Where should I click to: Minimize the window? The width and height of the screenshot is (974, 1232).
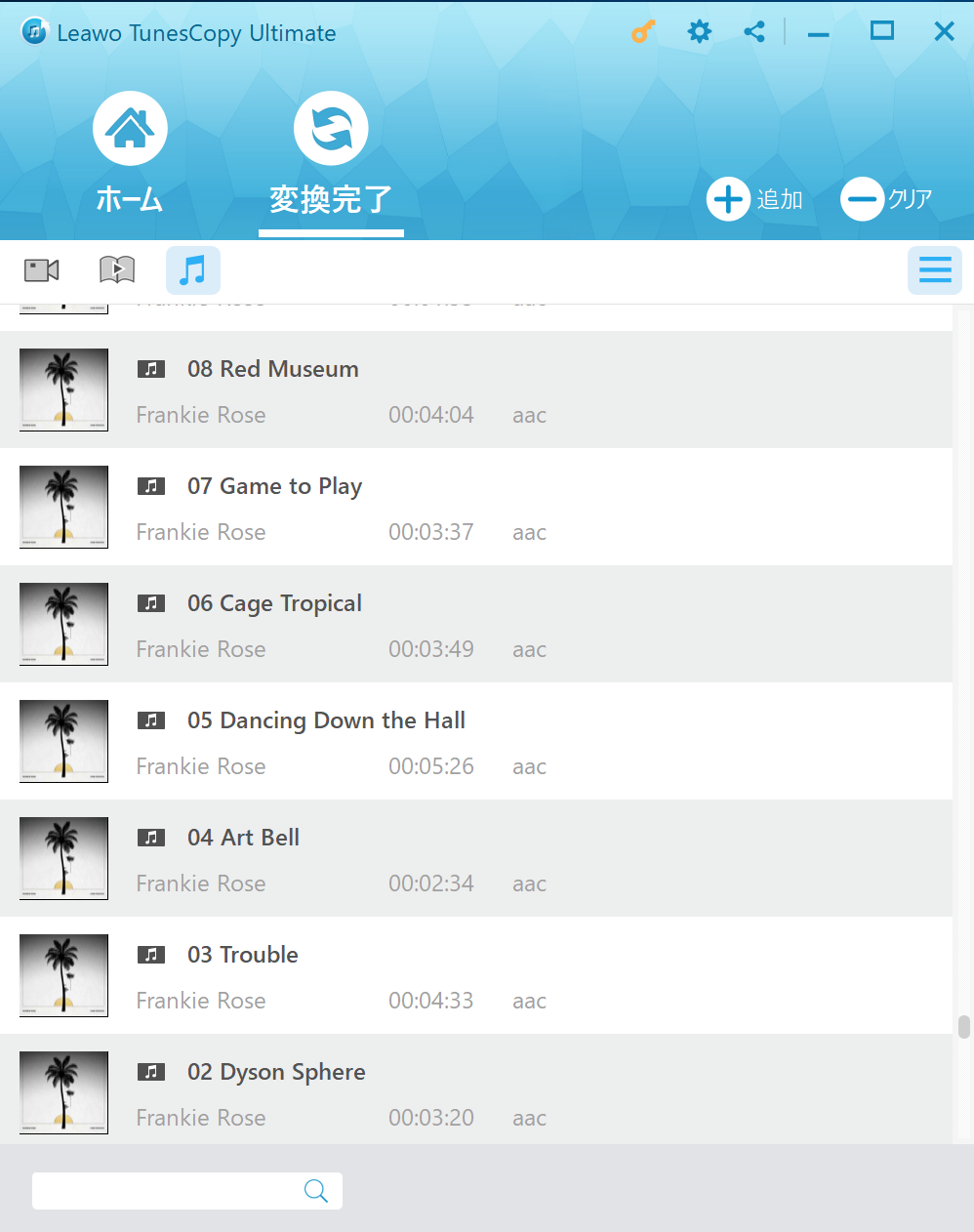pyautogui.click(x=819, y=34)
